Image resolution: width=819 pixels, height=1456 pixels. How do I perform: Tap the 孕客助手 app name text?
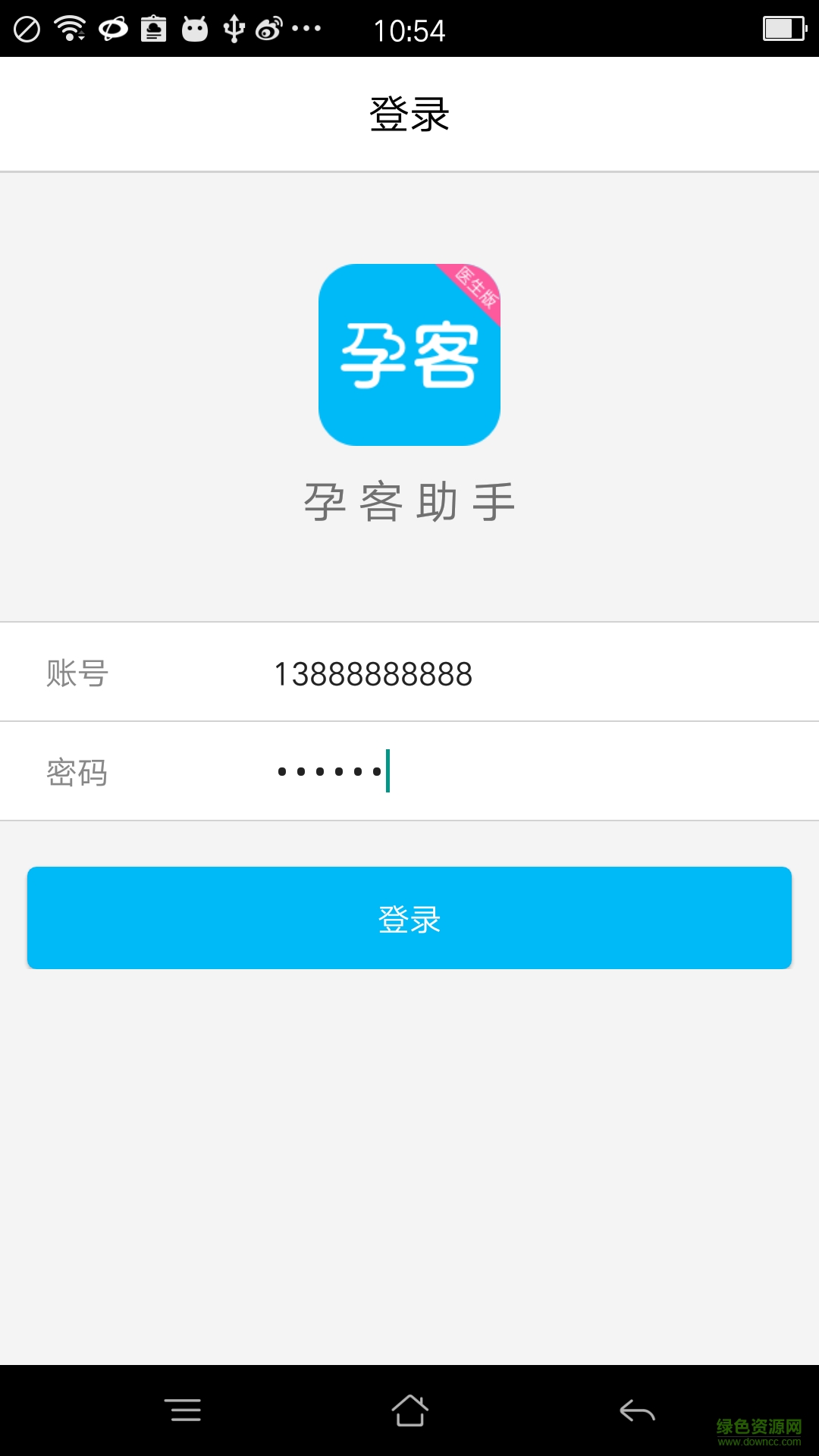pos(409,500)
